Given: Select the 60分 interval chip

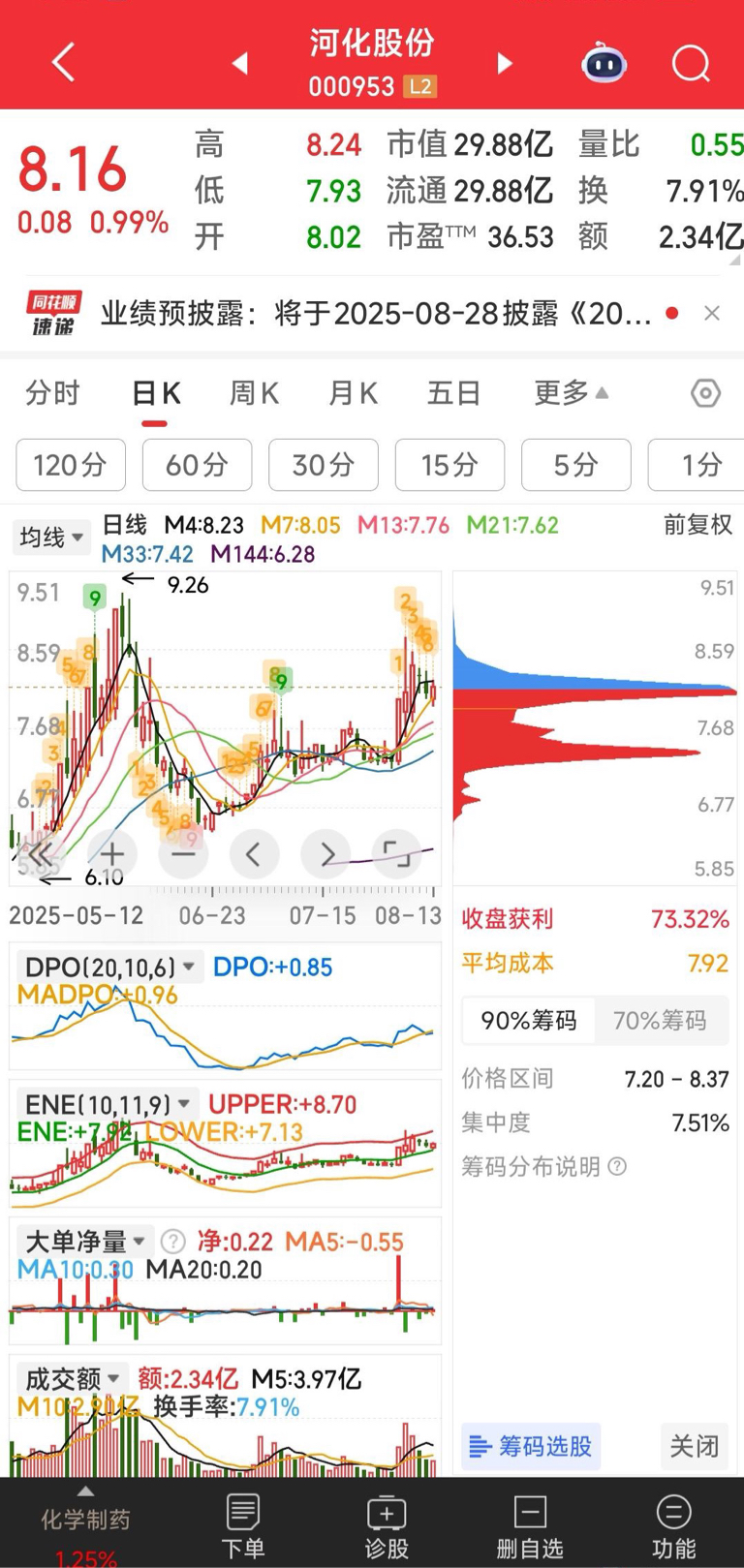Looking at the screenshot, I should click(x=197, y=465).
